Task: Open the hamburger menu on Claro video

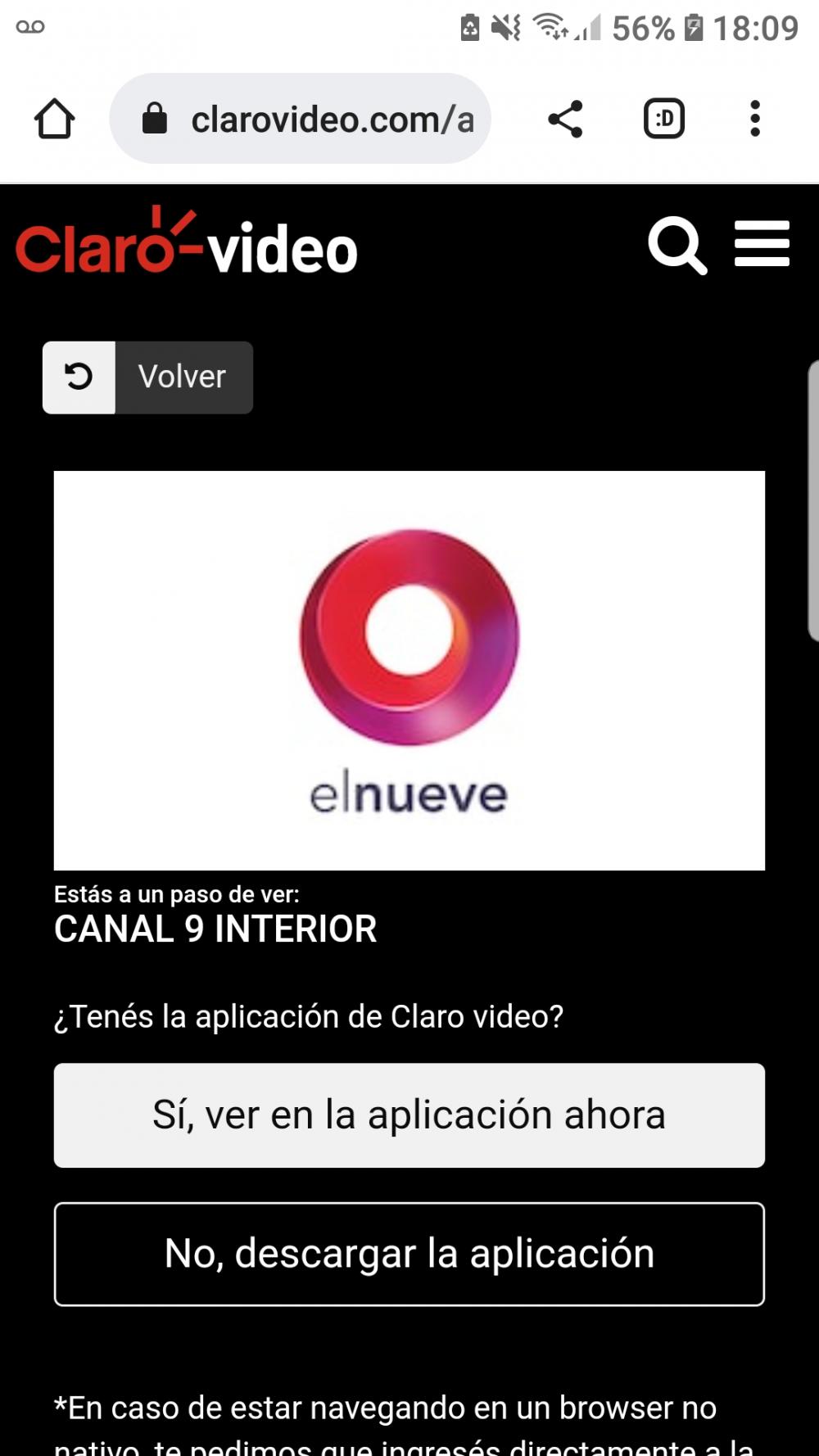Action: (761, 243)
